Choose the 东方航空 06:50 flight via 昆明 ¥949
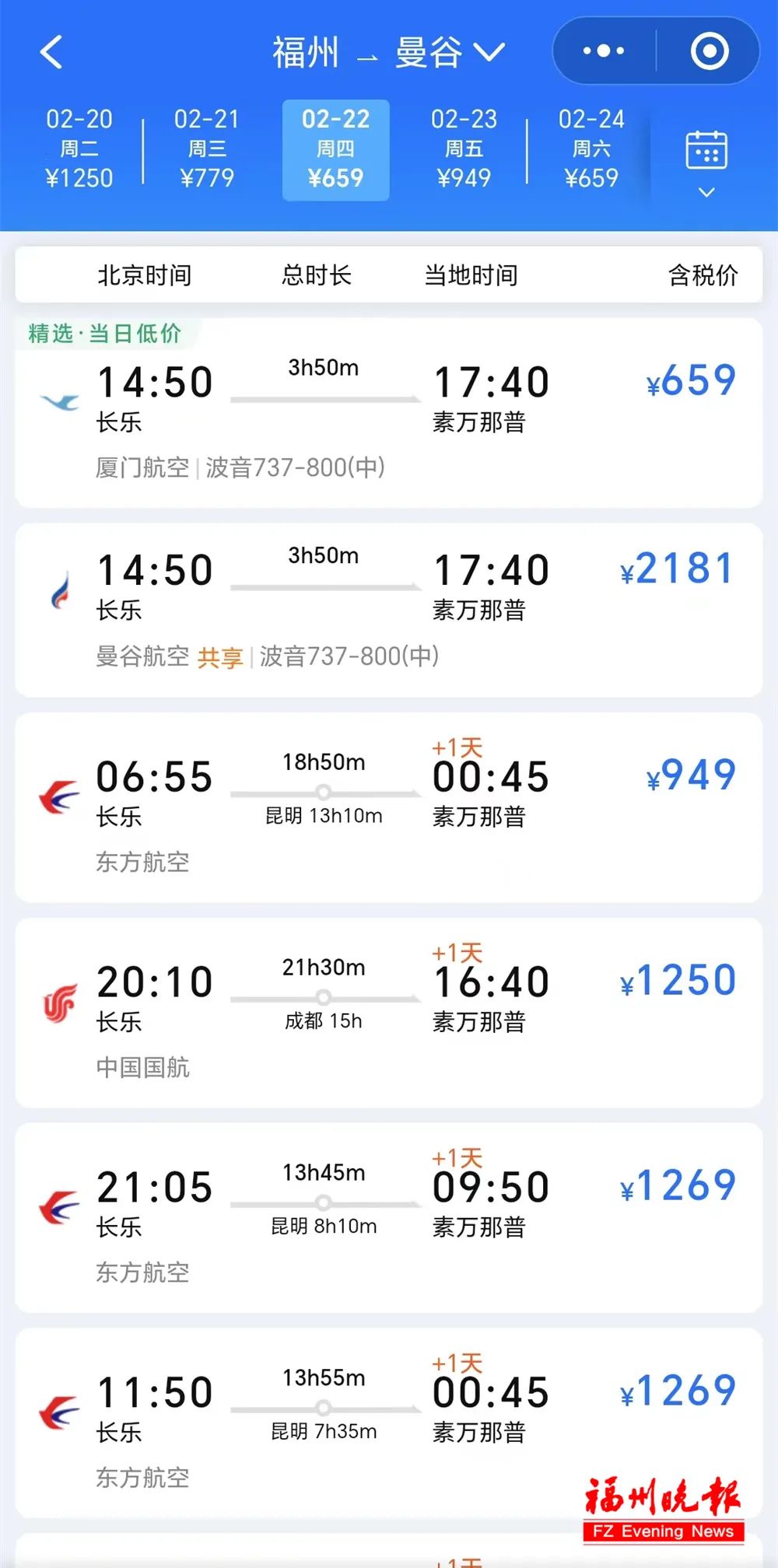778x1568 pixels. click(389, 807)
